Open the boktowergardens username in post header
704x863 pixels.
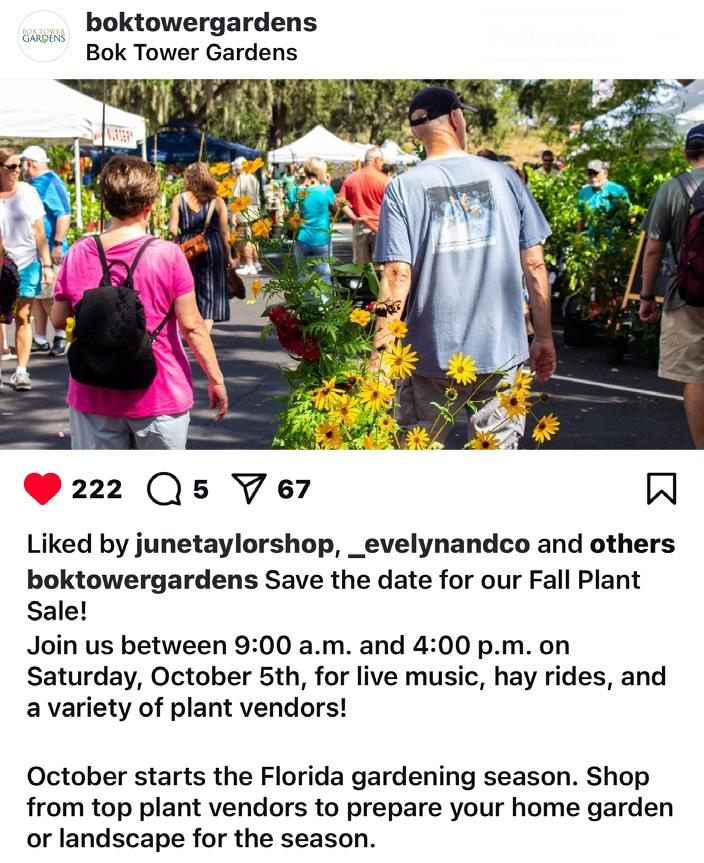tap(201, 22)
